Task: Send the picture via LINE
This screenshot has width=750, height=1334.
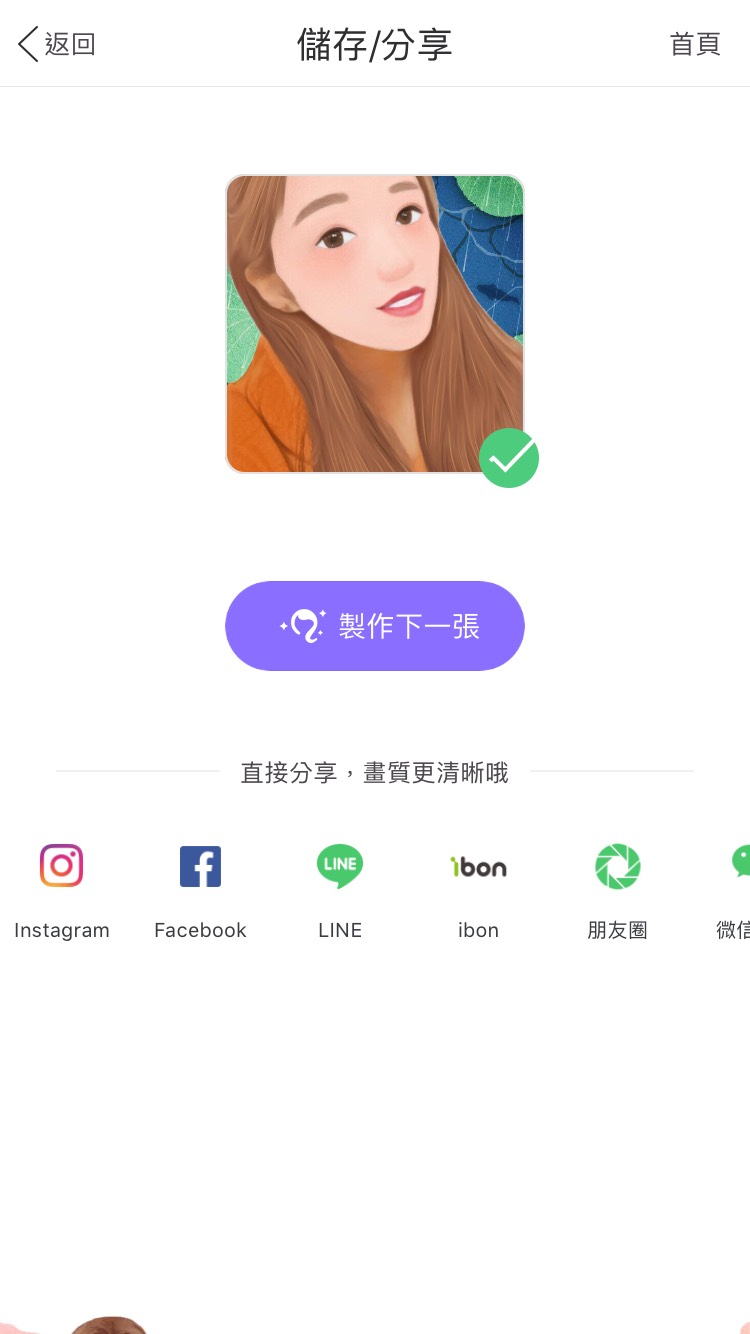Action: pyautogui.click(x=340, y=866)
